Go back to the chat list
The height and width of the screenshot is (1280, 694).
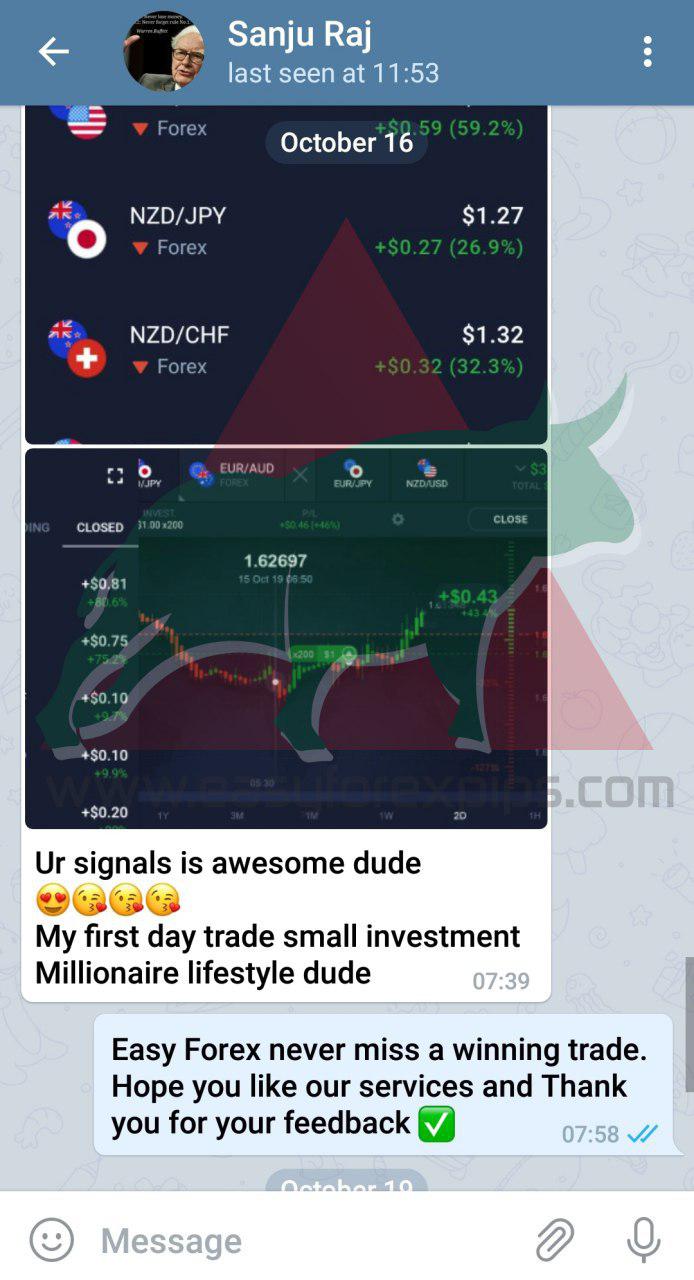pos(53,52)
